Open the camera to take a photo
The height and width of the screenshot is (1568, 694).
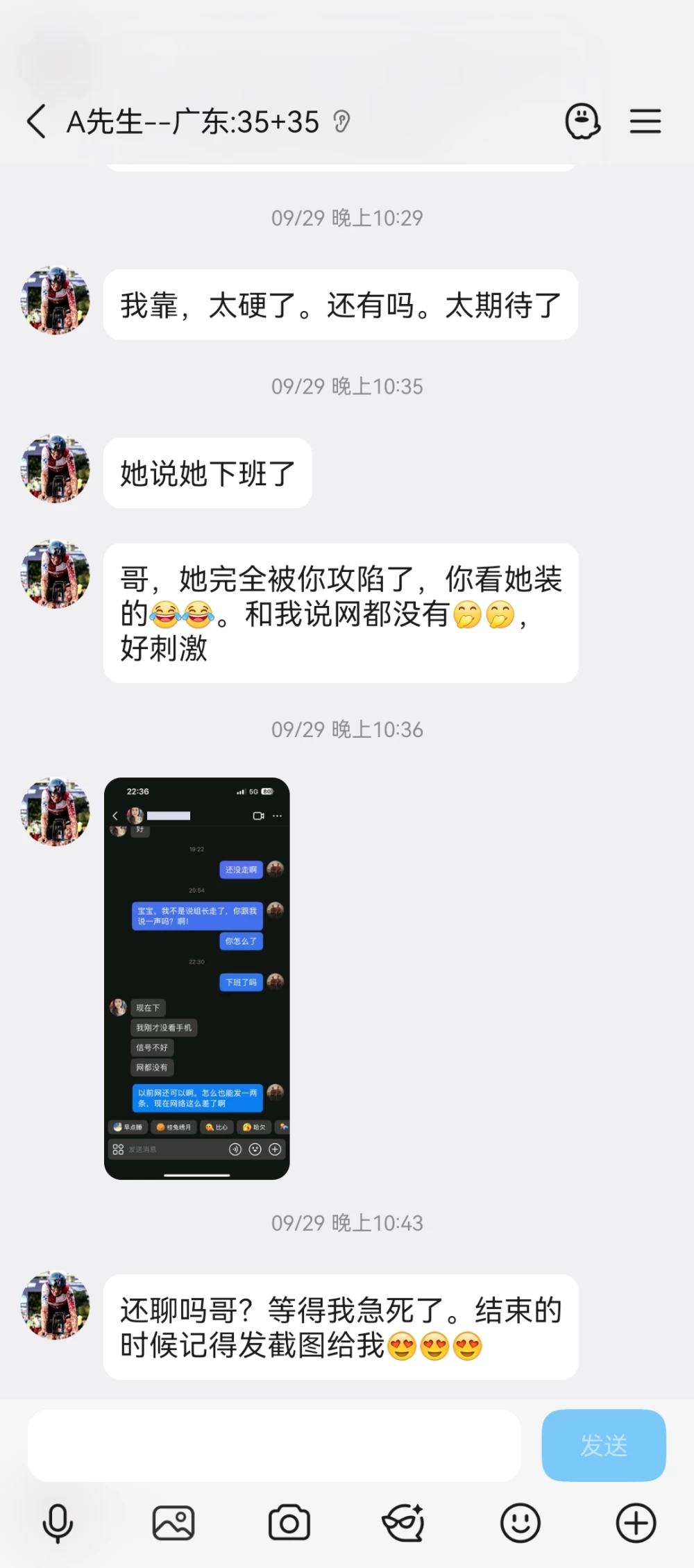pyautogui.click(x=289, y=1524)
